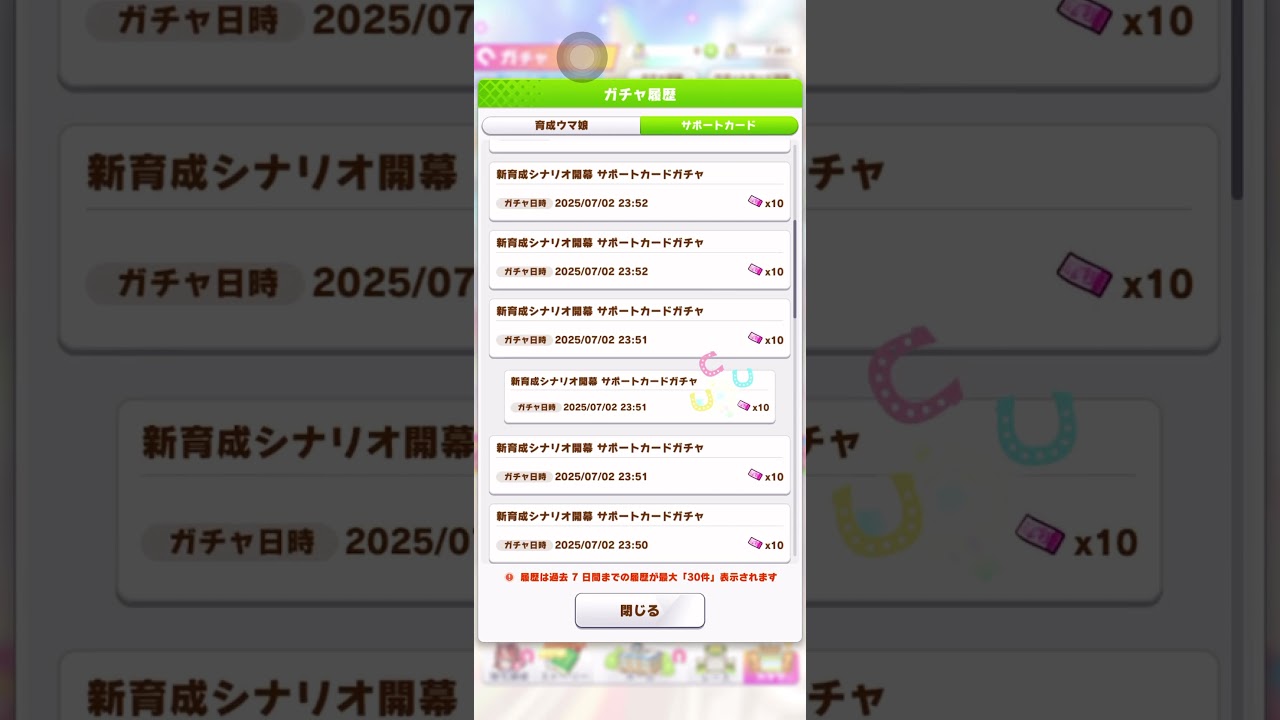Select the サポートカード tab
The height and width of the screenshot is (720, 1280).
coord(718,126)
